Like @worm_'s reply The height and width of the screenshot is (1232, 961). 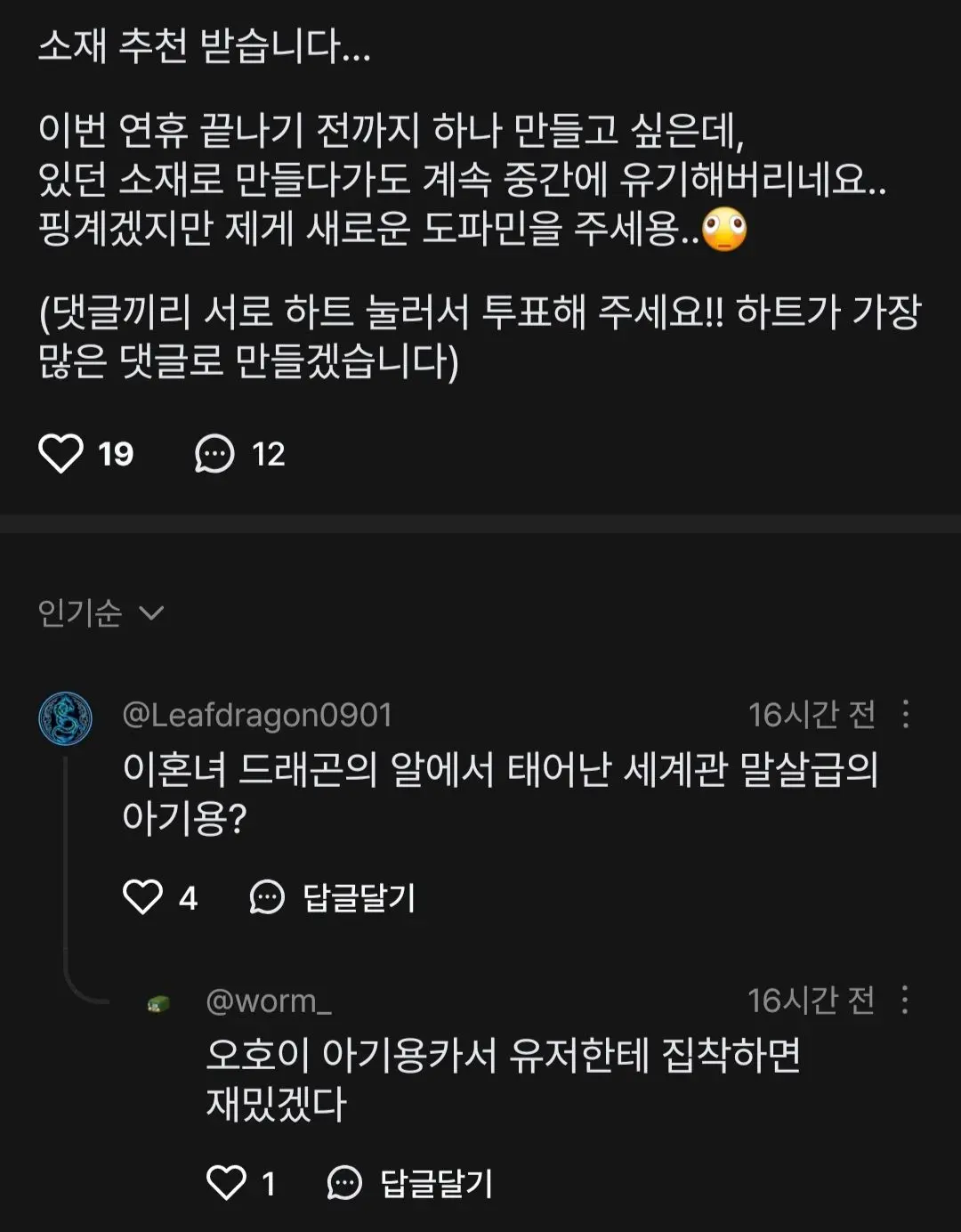click(x=226, y=1183)
